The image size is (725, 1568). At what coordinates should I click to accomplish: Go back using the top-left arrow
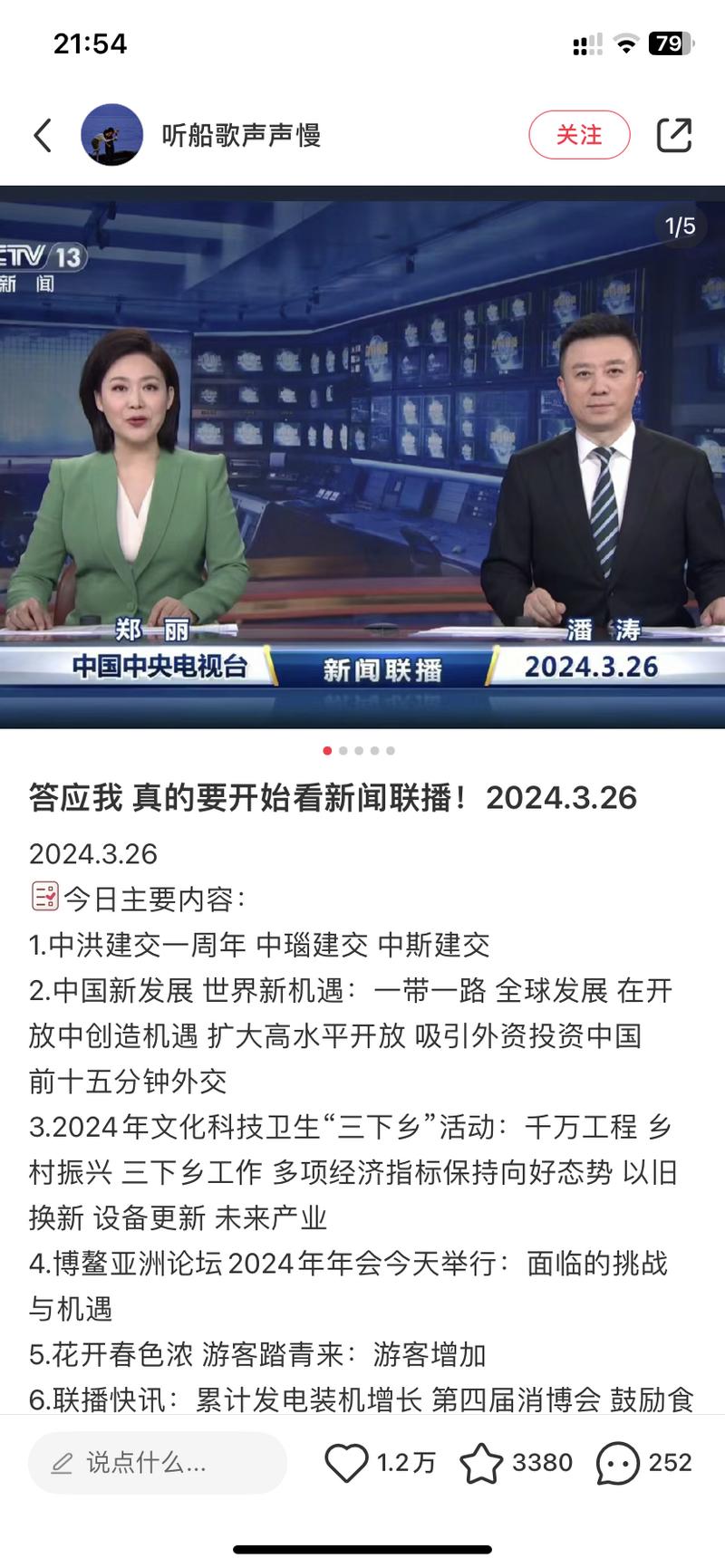coord(43,136)
